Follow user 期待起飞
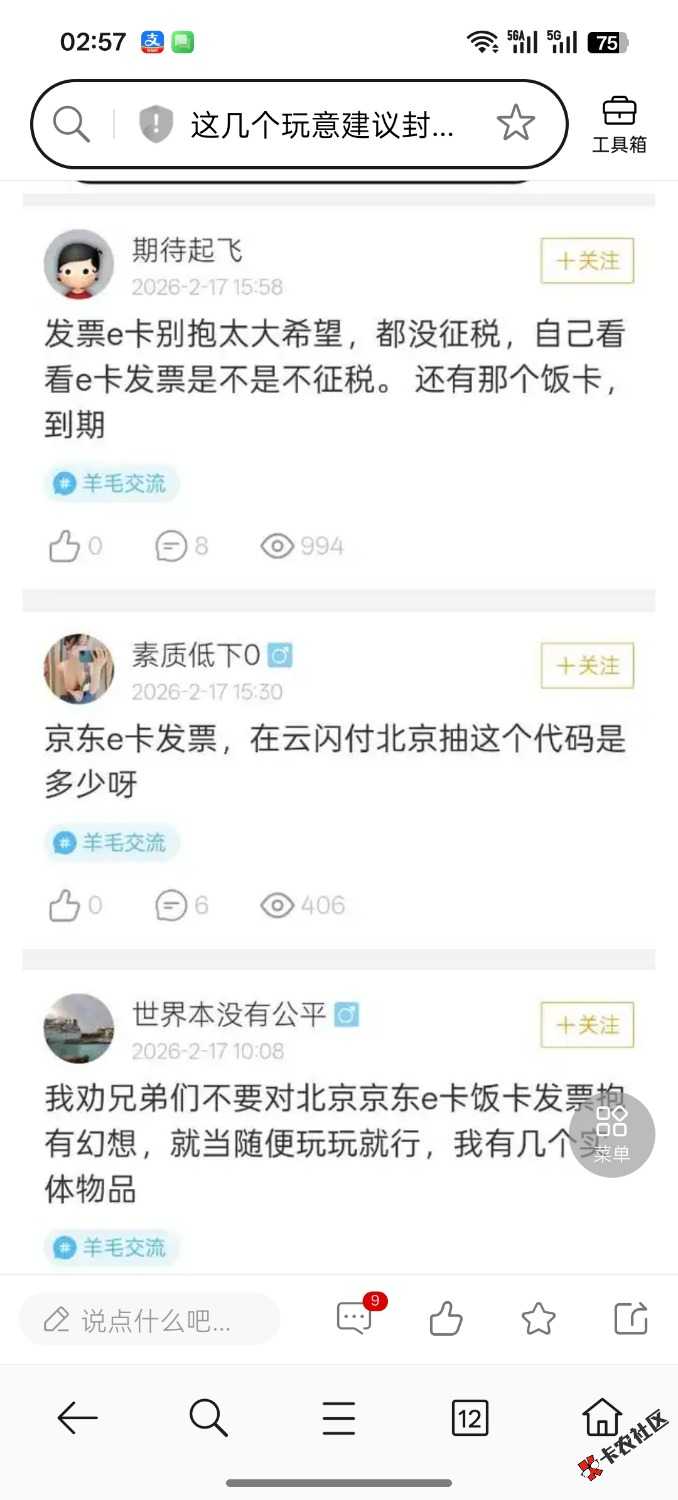 (x=587, y=261)
